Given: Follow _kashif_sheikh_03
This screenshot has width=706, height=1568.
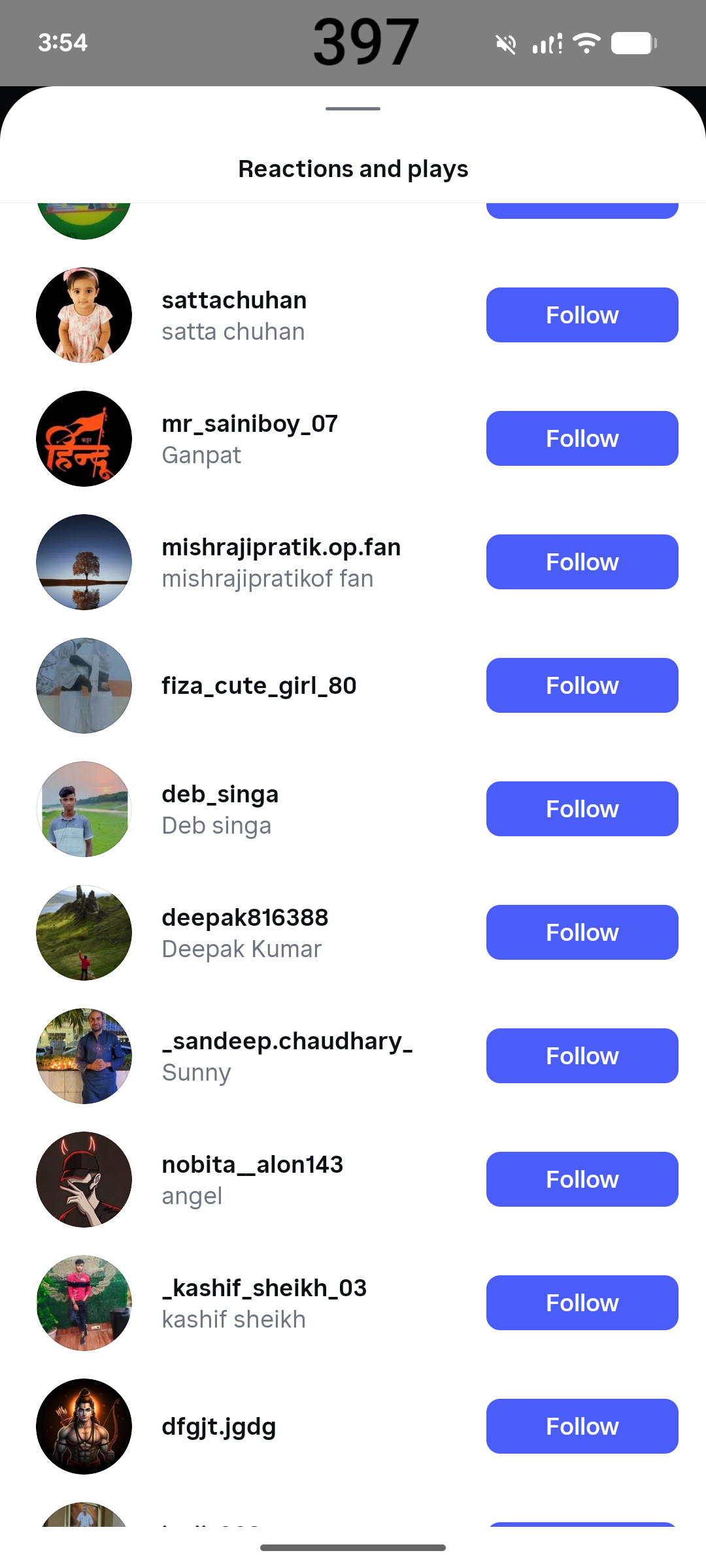Looking at the screenshot, I should 582,1303.
